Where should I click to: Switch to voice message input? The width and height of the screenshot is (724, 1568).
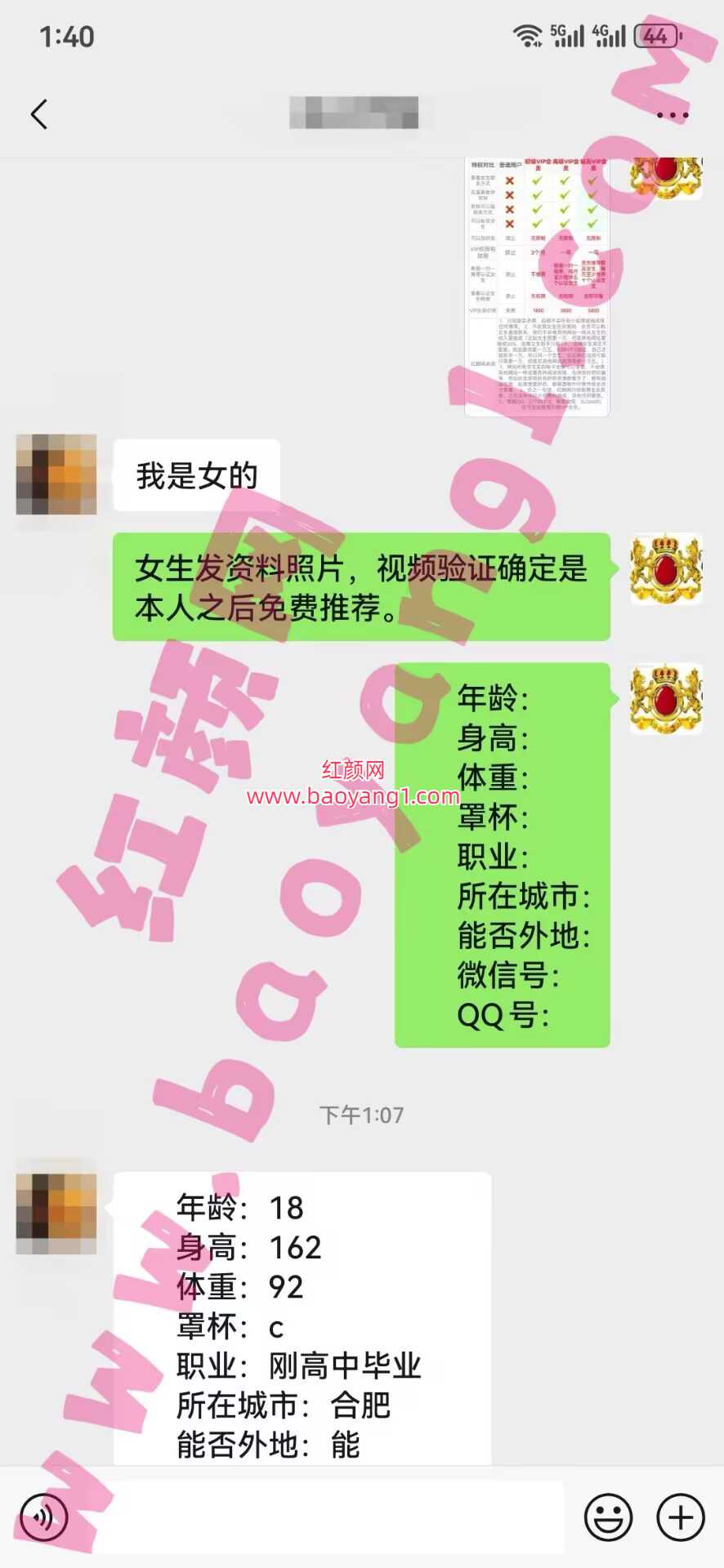42,1517
